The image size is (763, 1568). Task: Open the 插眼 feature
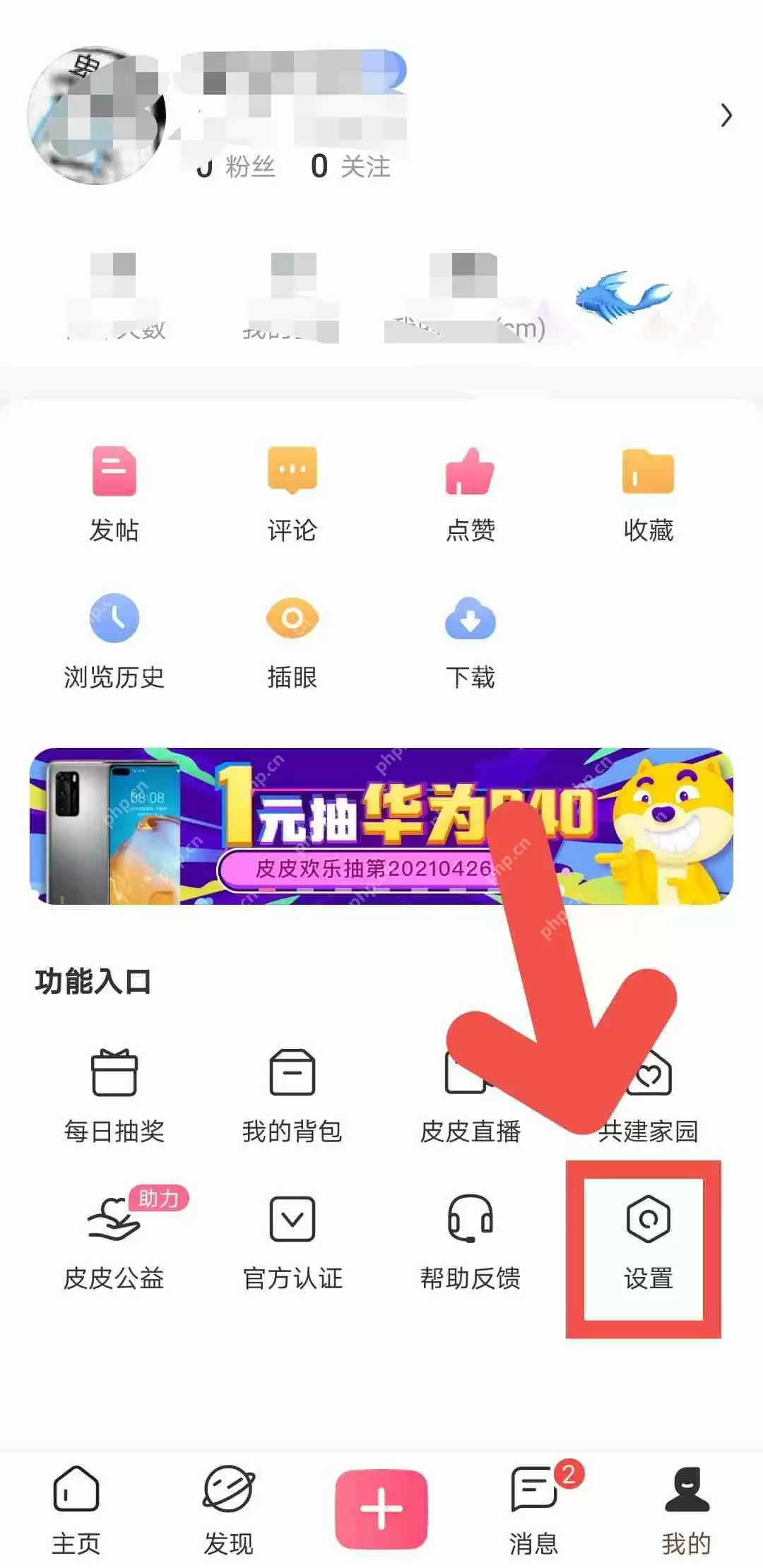coord(292,643)
